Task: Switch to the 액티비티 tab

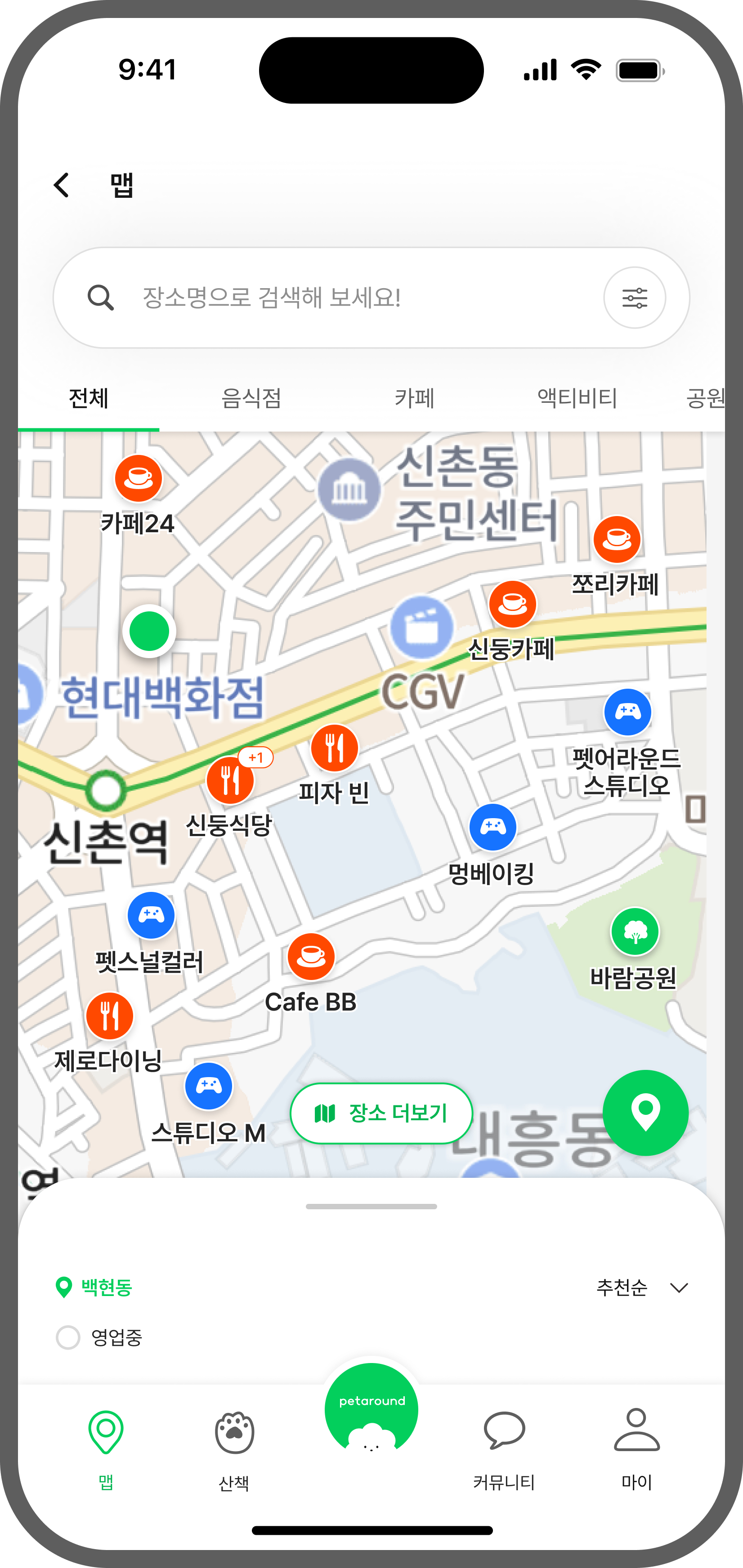Action: (577, 399)
